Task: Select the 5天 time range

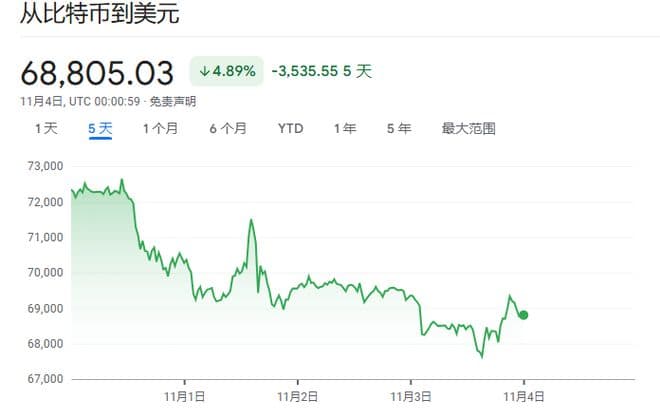Action: tap(100, 129)
